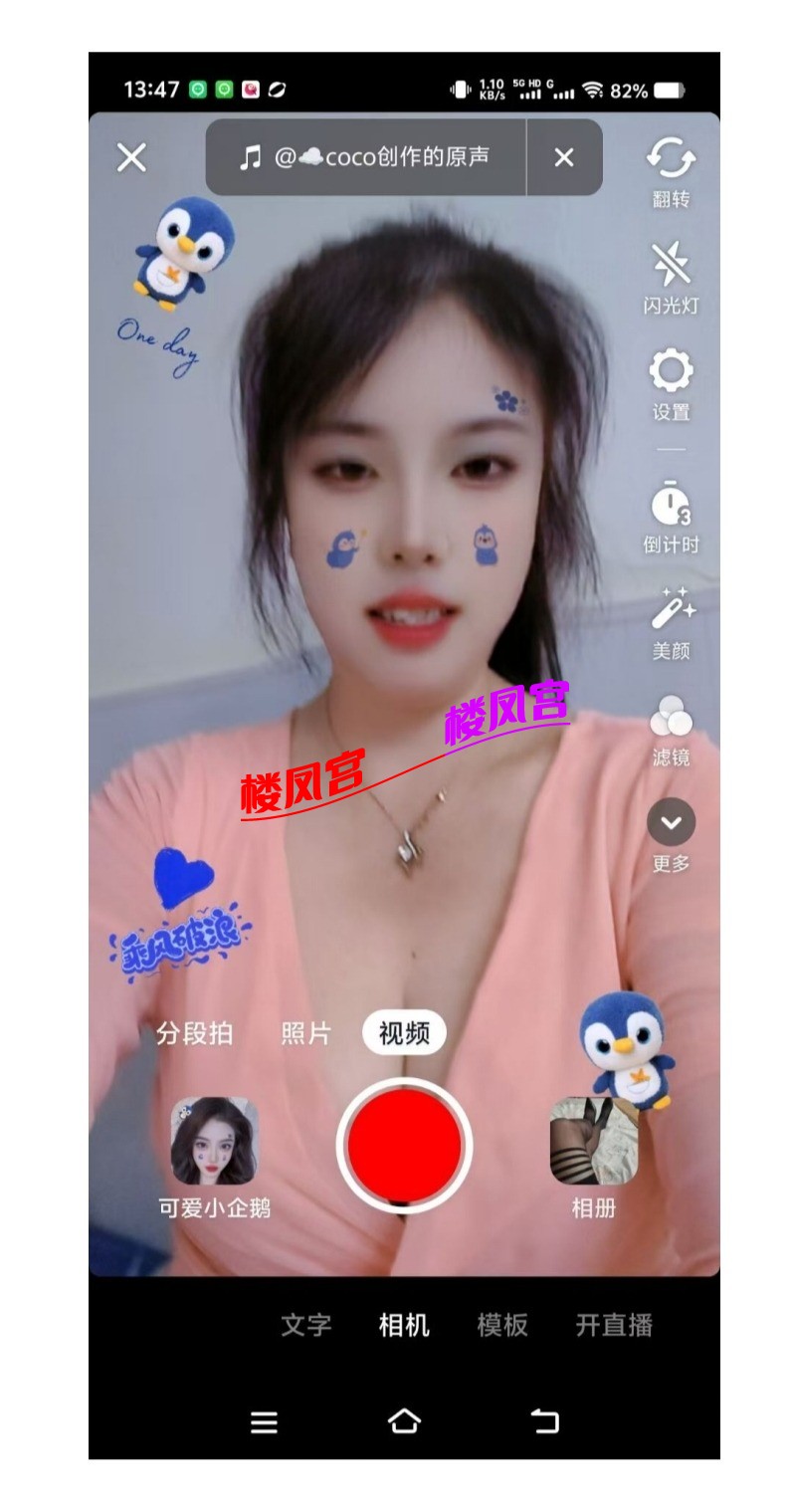This screenshot has height=1512, width=790.
Task: Switch to 分段拍 mode
Action: click(194, 1033)
